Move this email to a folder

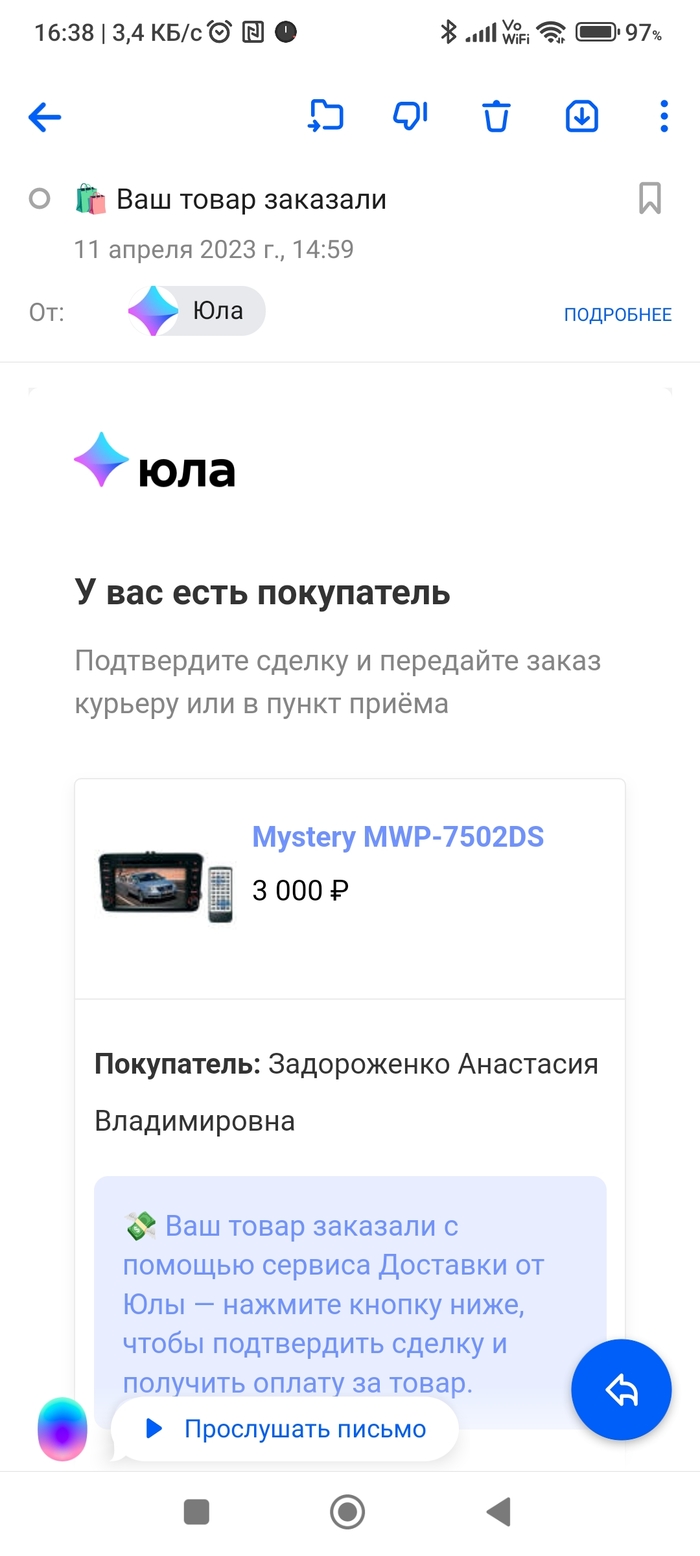tap(326, 117)
